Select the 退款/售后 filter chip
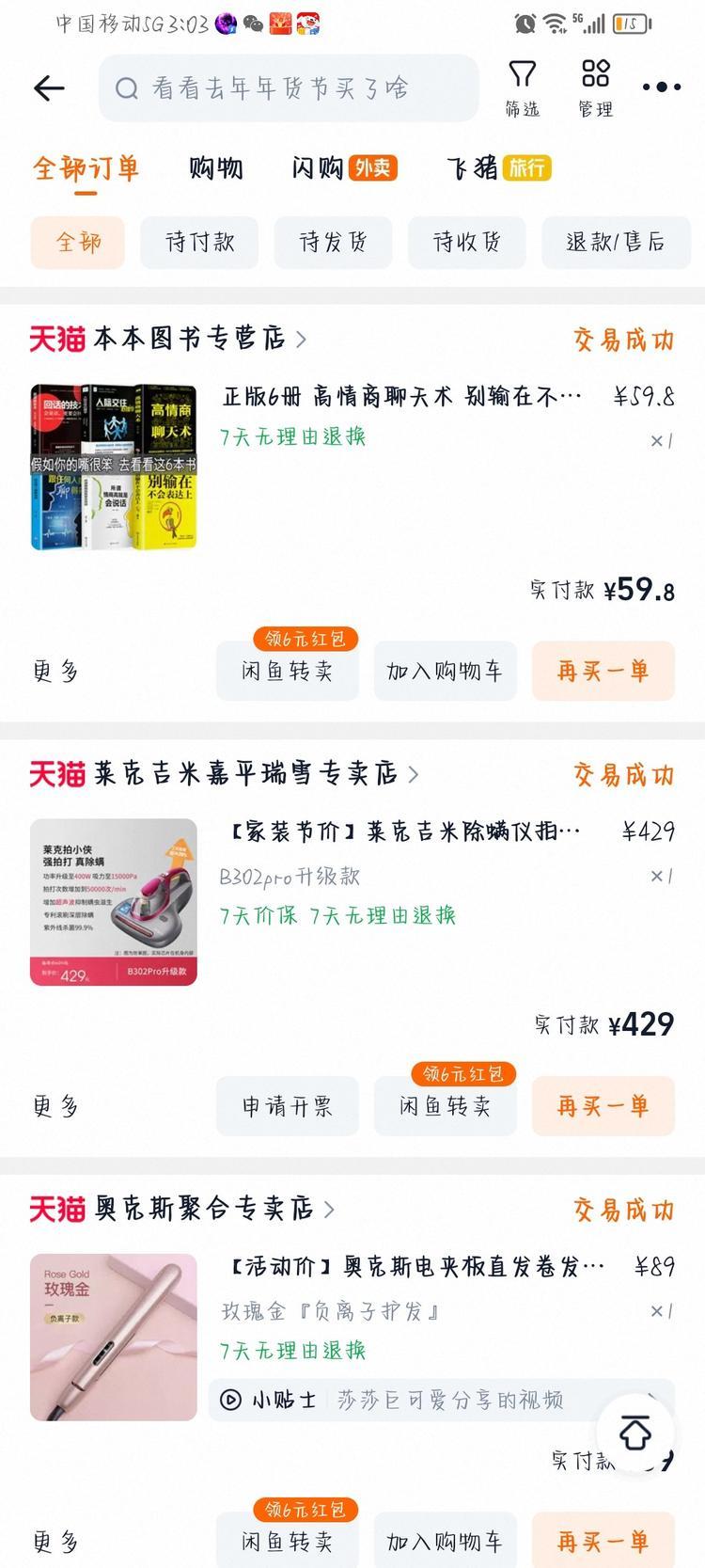This screenshot has width=705, height=1568. point(616,243)
